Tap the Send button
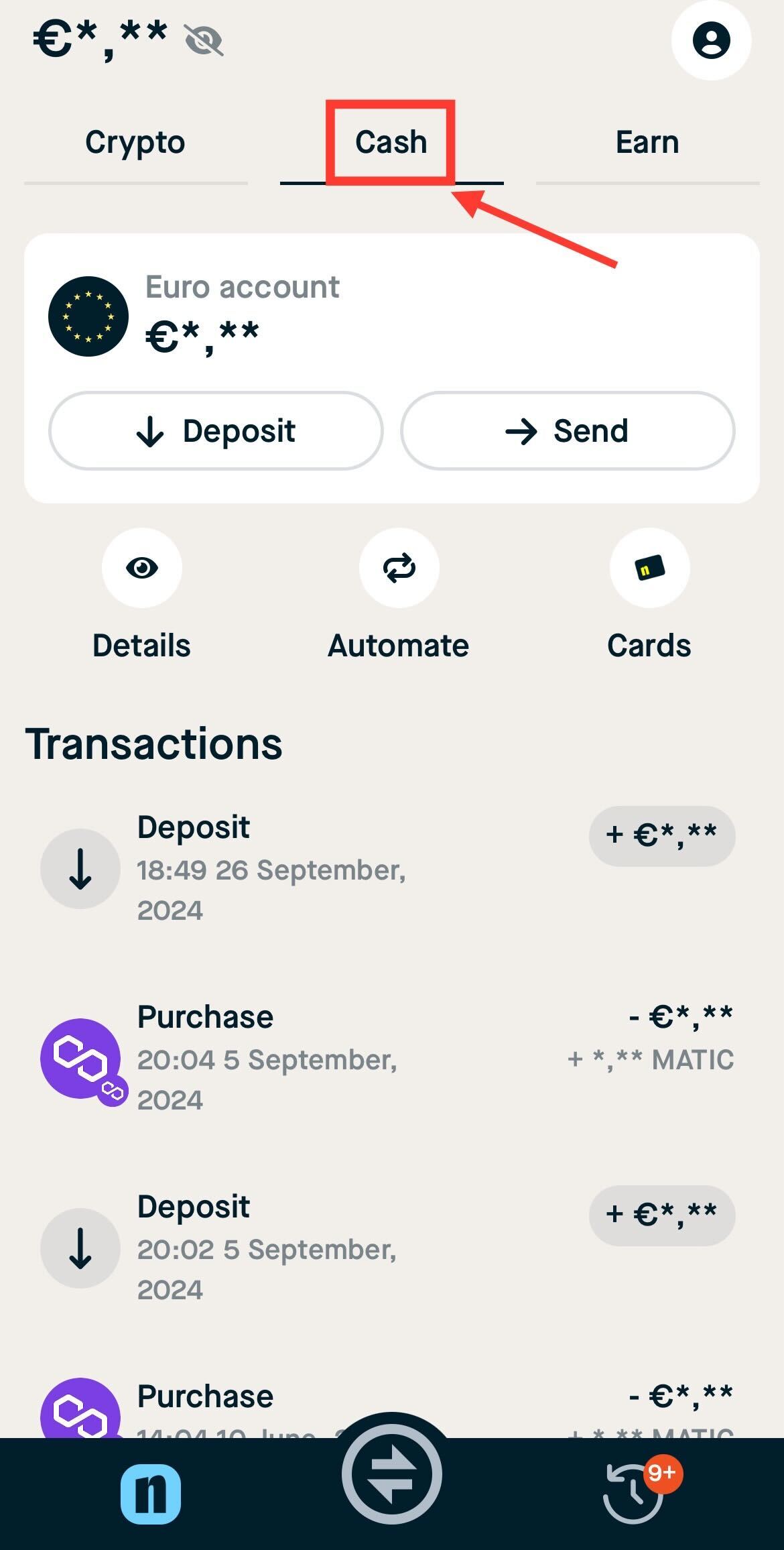 coord(568,431)
